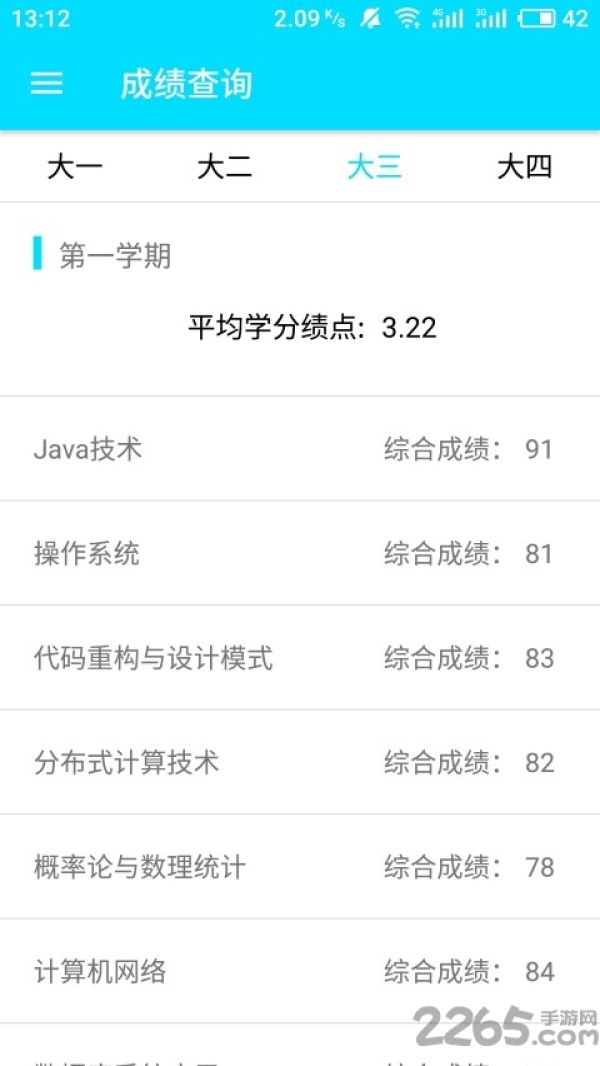This screenshot has height=1066, width=600.
Task: Switch to the 大四 tab
Action: pos(525,167)
